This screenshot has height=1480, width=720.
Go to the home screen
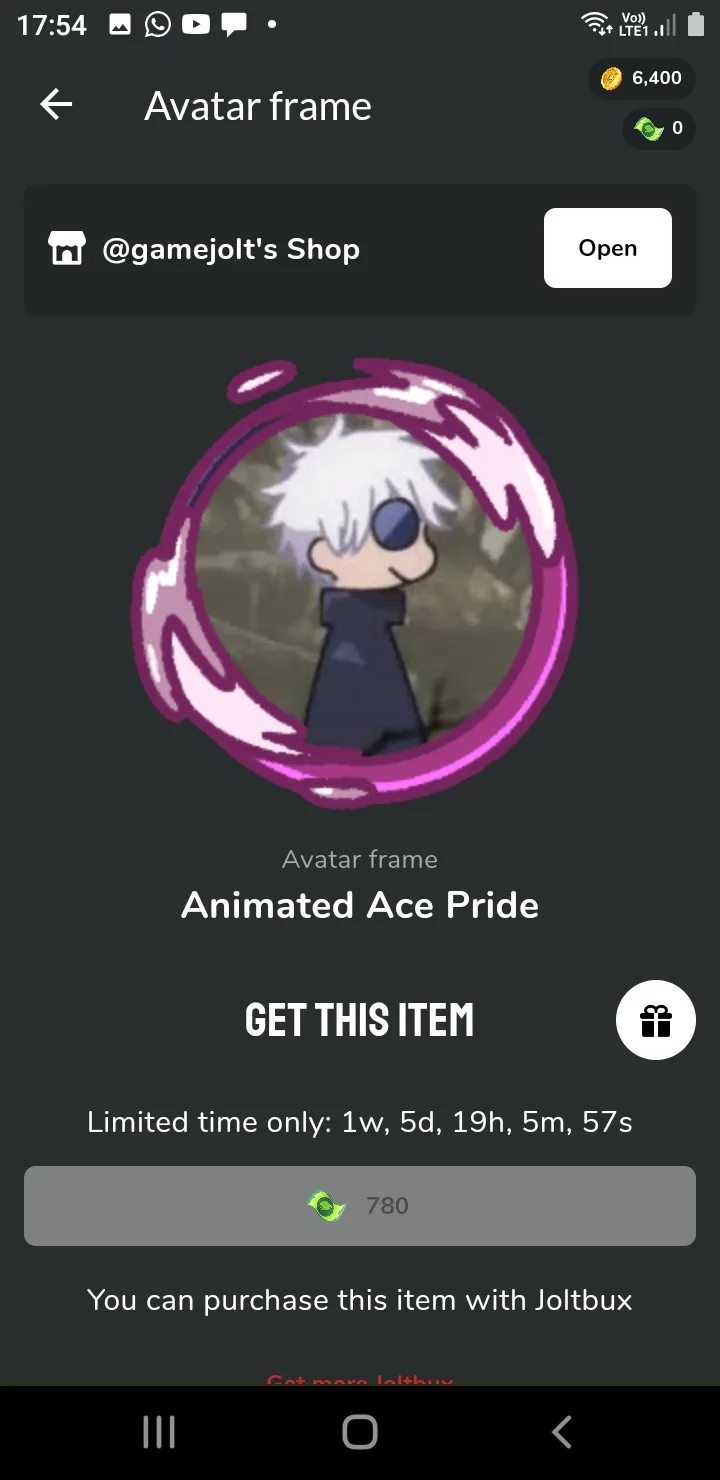point(360,1432)
